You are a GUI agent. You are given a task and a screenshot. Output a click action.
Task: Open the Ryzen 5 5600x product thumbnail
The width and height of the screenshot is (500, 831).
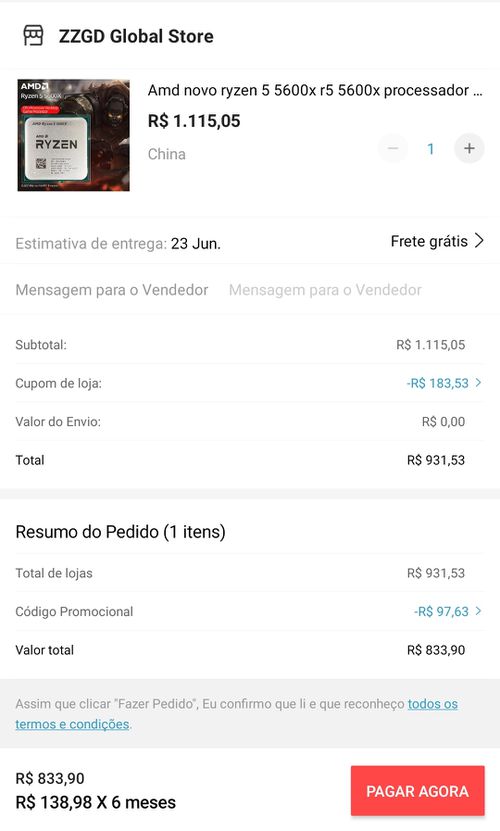coord(73,135)
